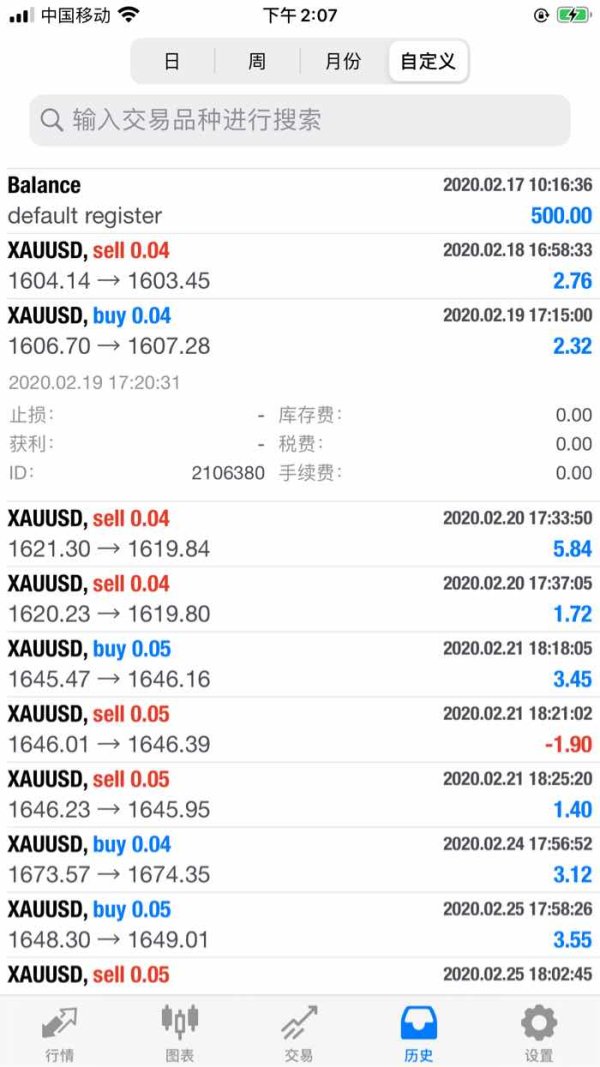Select the 历史 tab

[419, 1033]
